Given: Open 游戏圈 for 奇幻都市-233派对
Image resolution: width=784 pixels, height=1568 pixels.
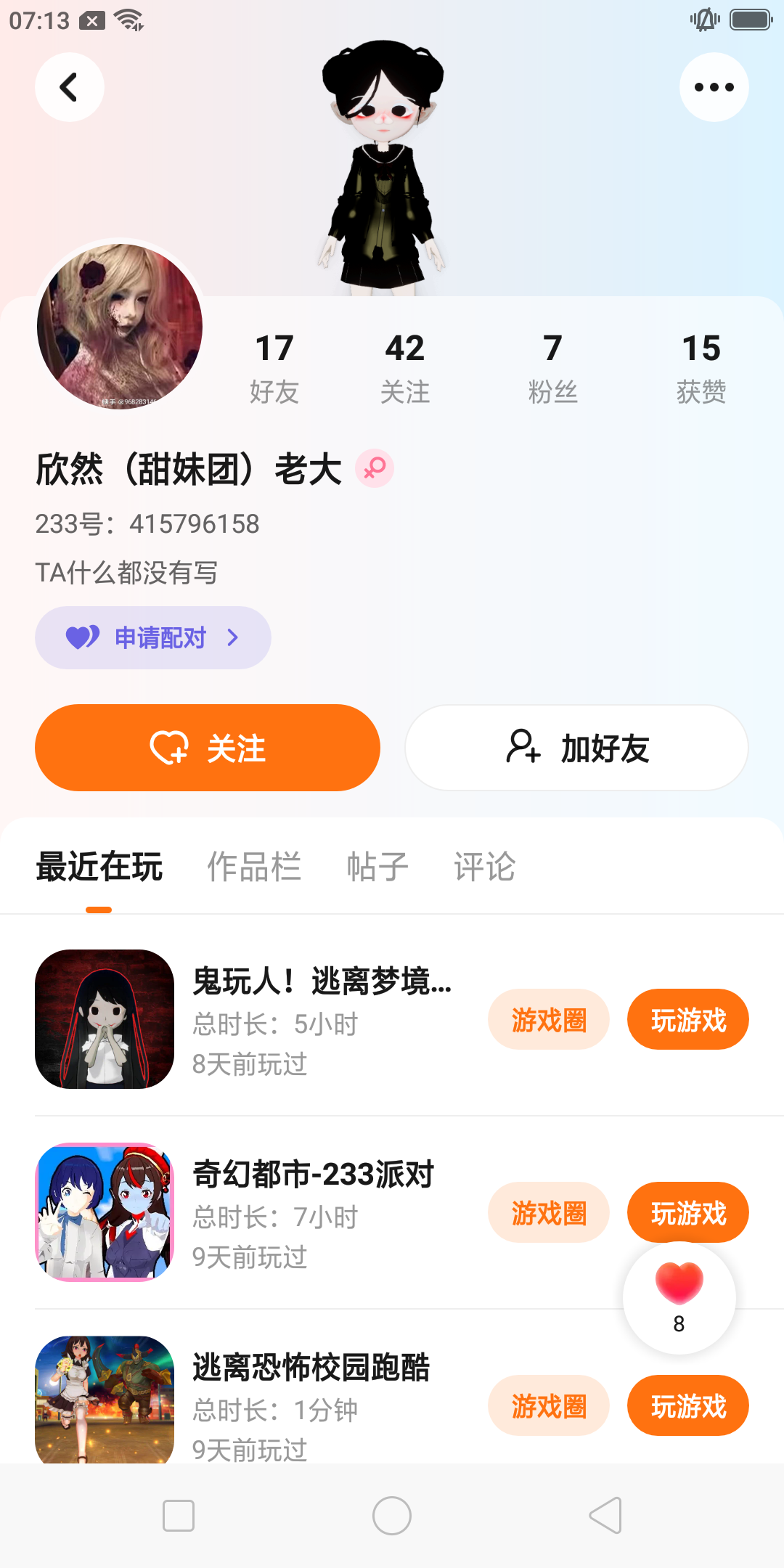Looking at the screenshot, I should click(x=548, y=1213).
